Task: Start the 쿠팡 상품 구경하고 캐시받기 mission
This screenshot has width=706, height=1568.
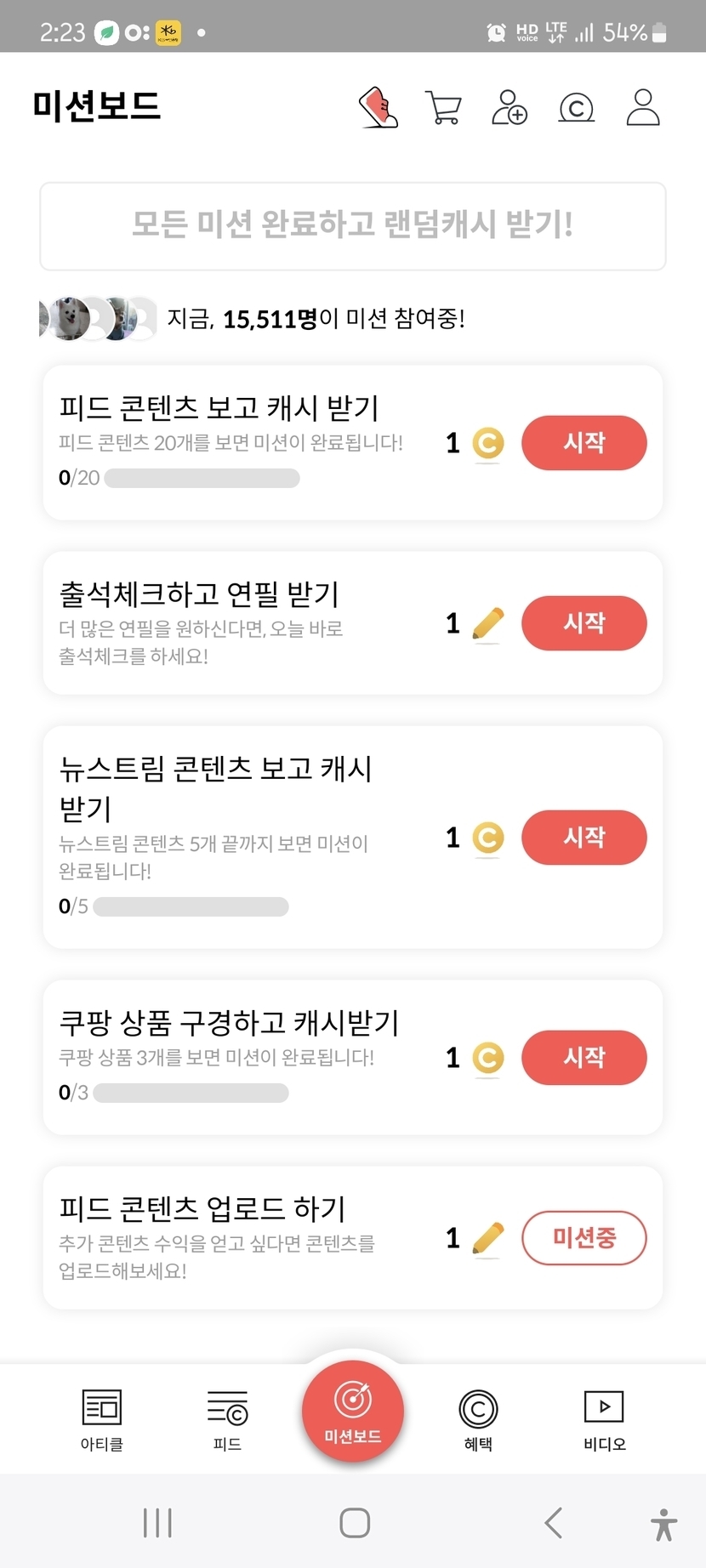Action: click(584, 1058)
